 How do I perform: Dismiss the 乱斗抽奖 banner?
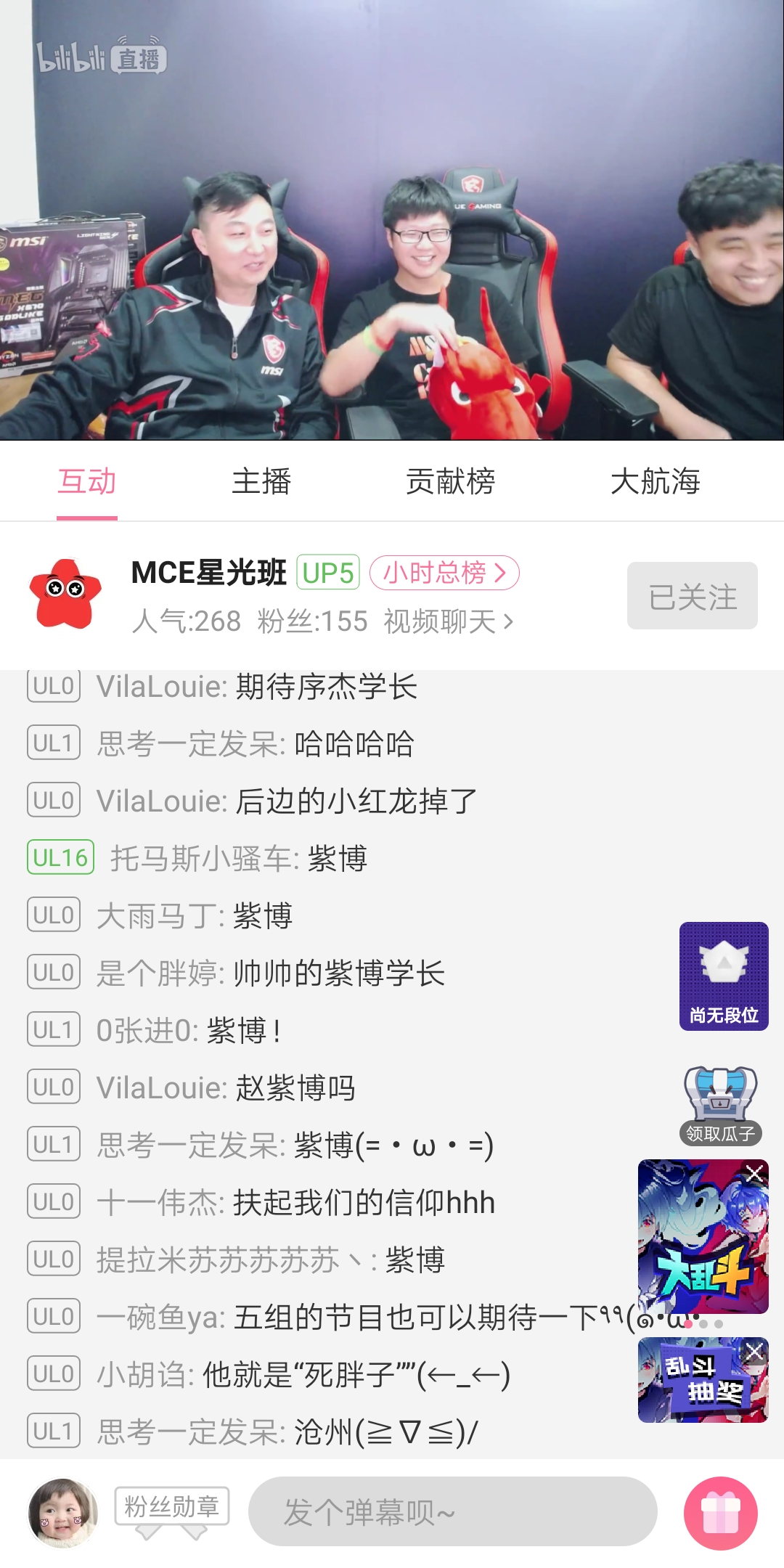click(x=755, y=1351)
